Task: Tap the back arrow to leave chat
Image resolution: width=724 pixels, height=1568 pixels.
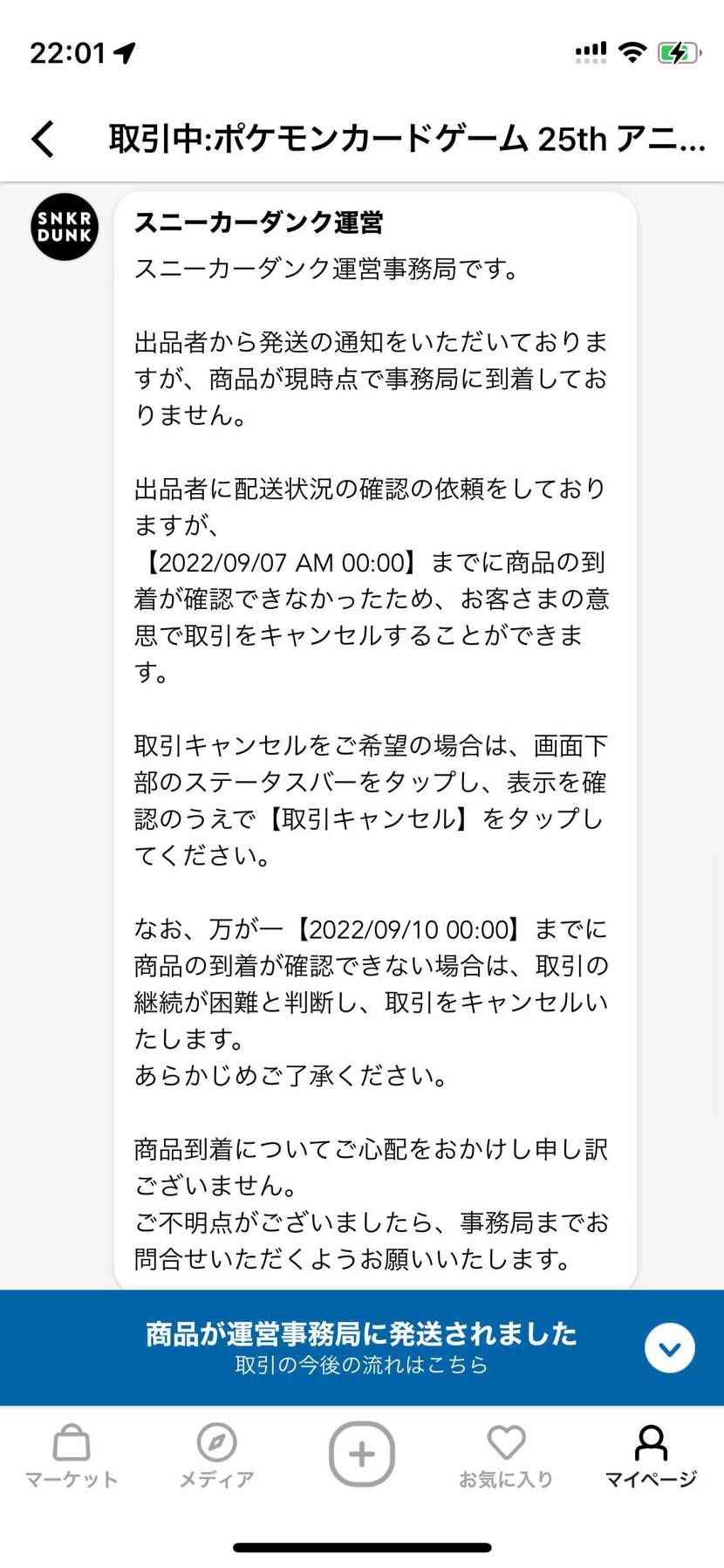Action: (43, 138)
